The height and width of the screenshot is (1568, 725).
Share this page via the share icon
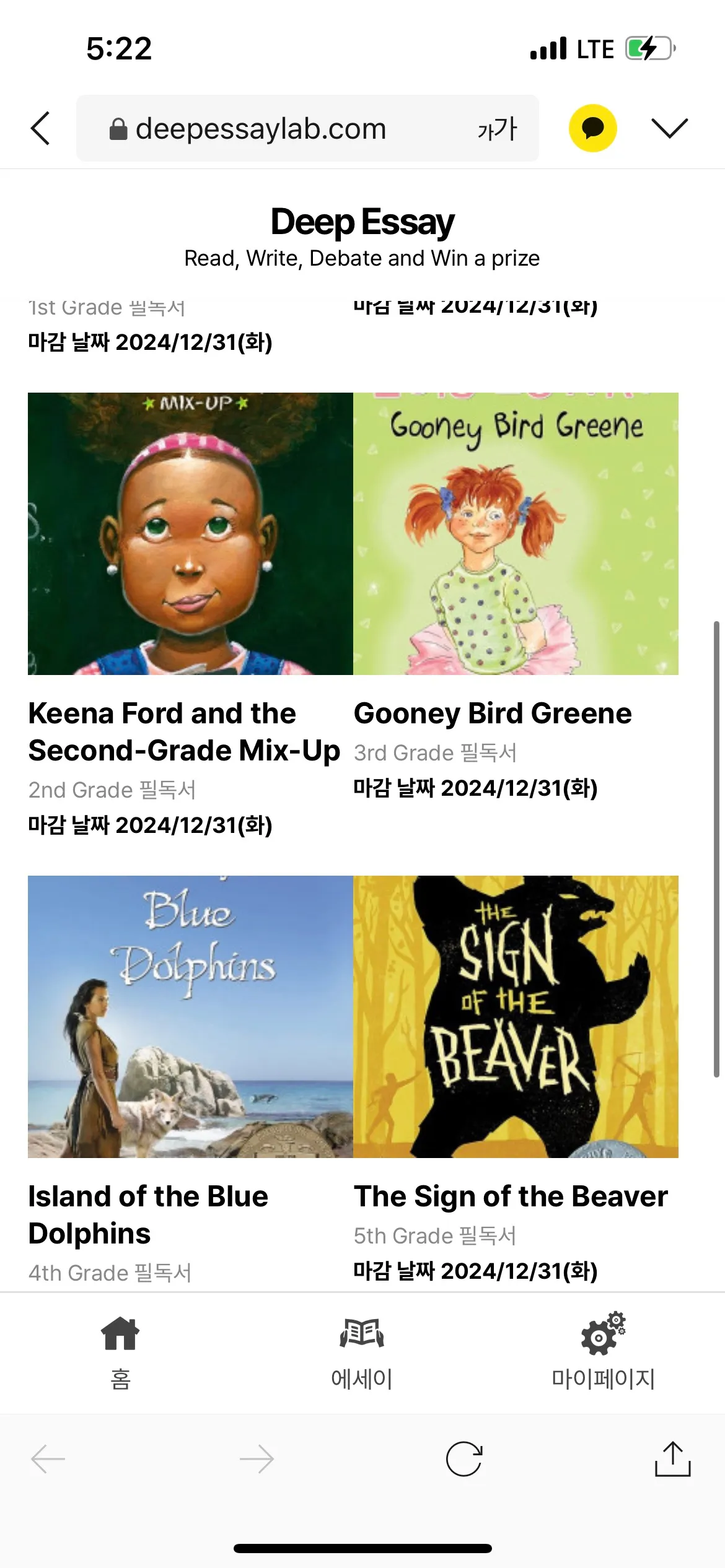[672, 1459]
